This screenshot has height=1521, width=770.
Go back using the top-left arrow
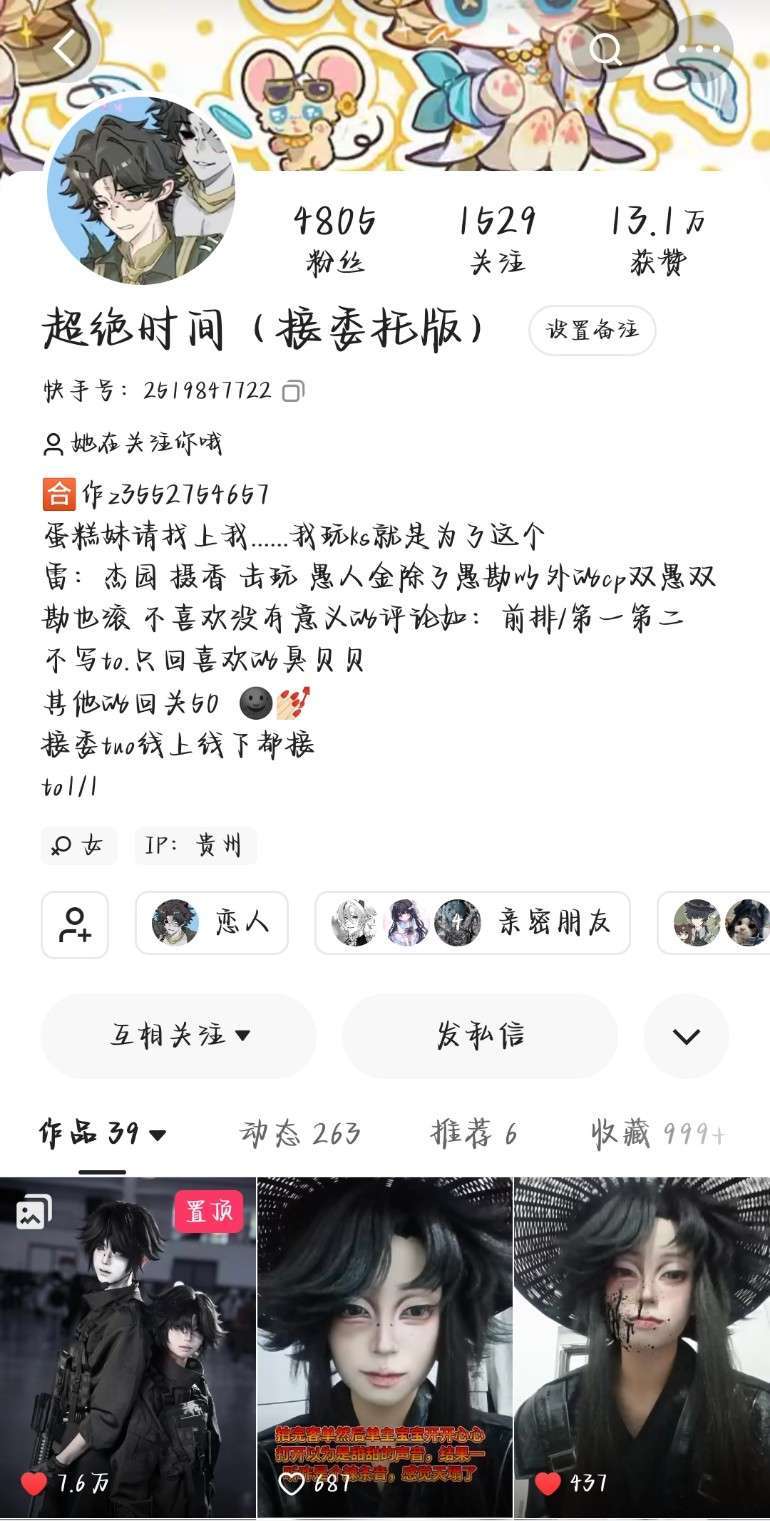click(65, 48)
